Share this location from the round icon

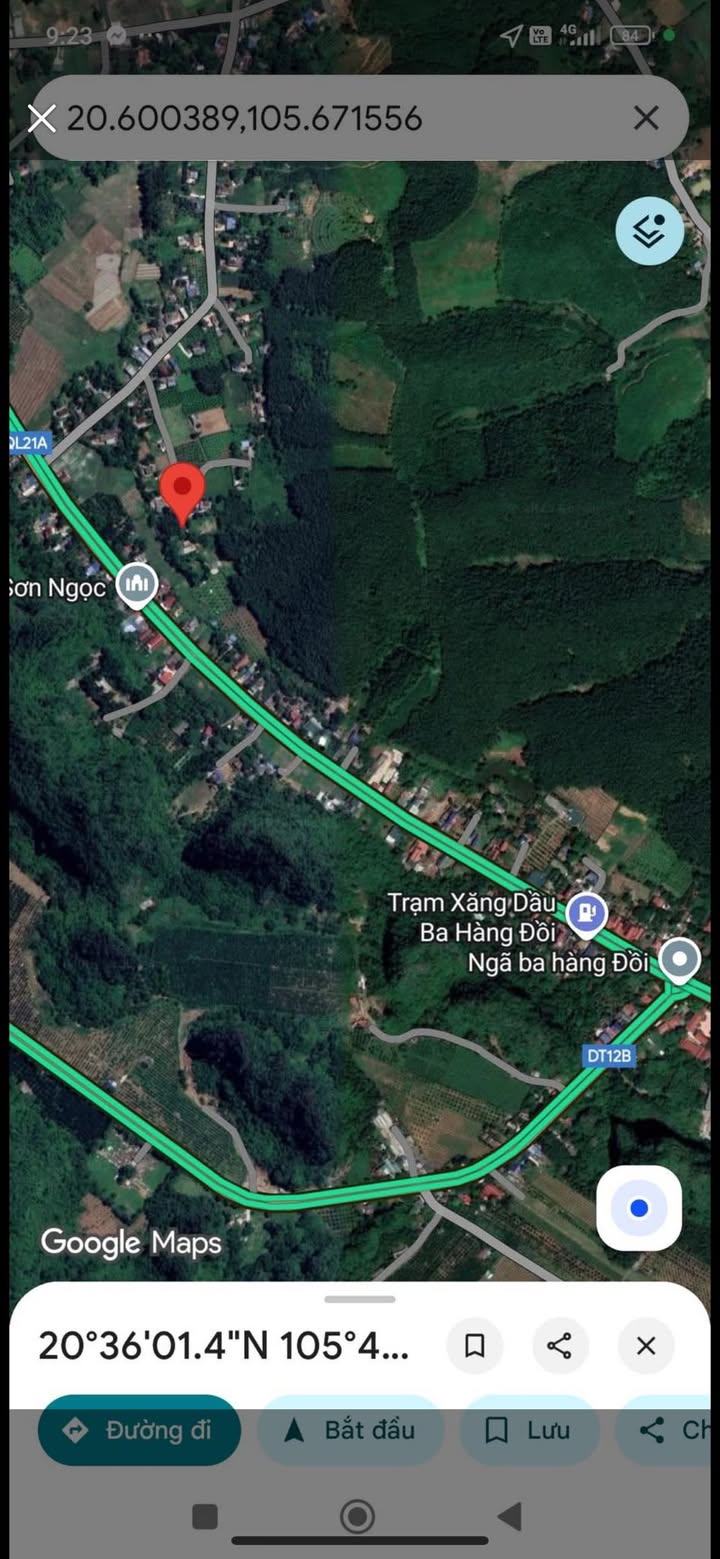tap(560, 1346)
